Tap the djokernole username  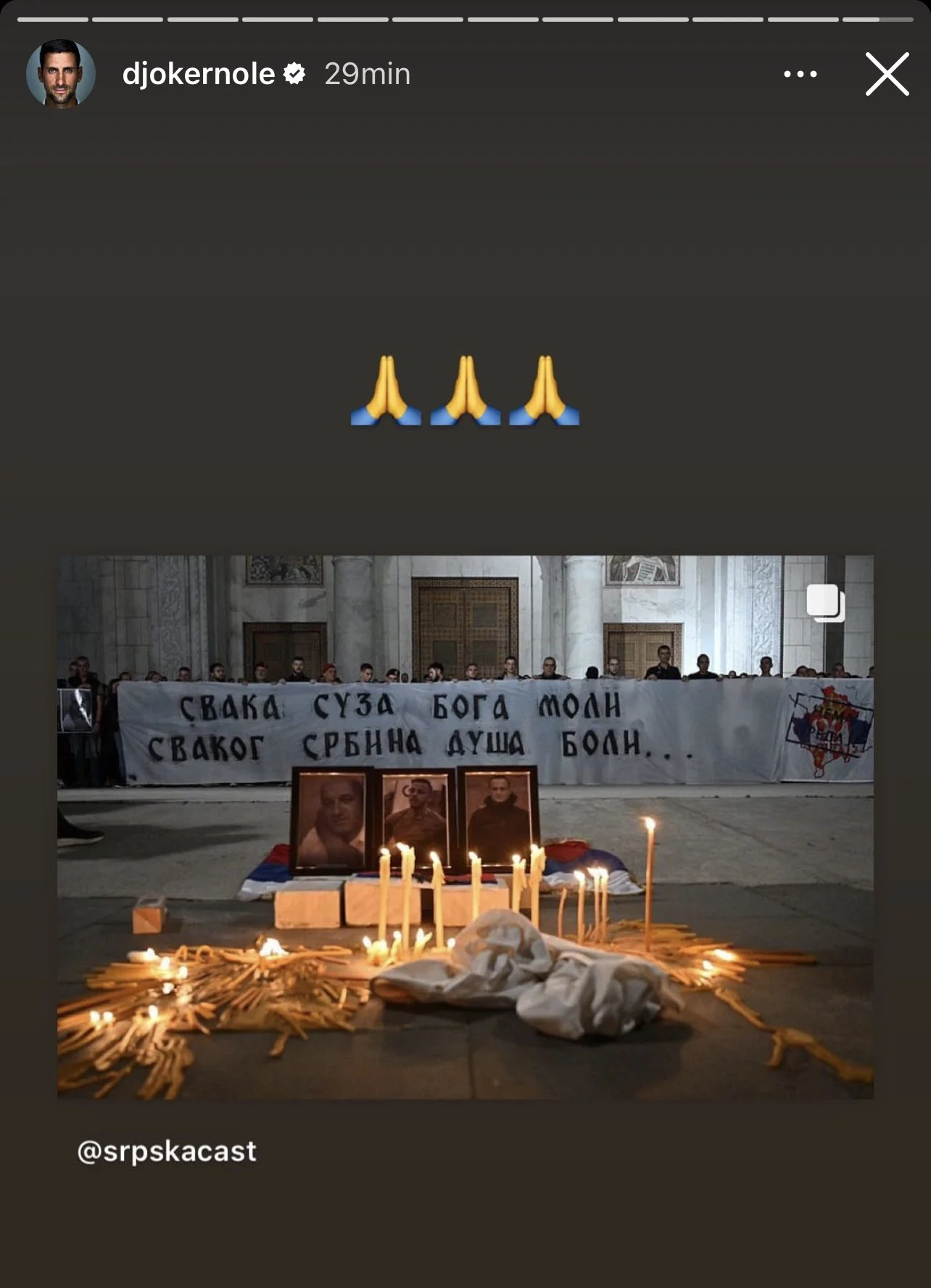199,74
